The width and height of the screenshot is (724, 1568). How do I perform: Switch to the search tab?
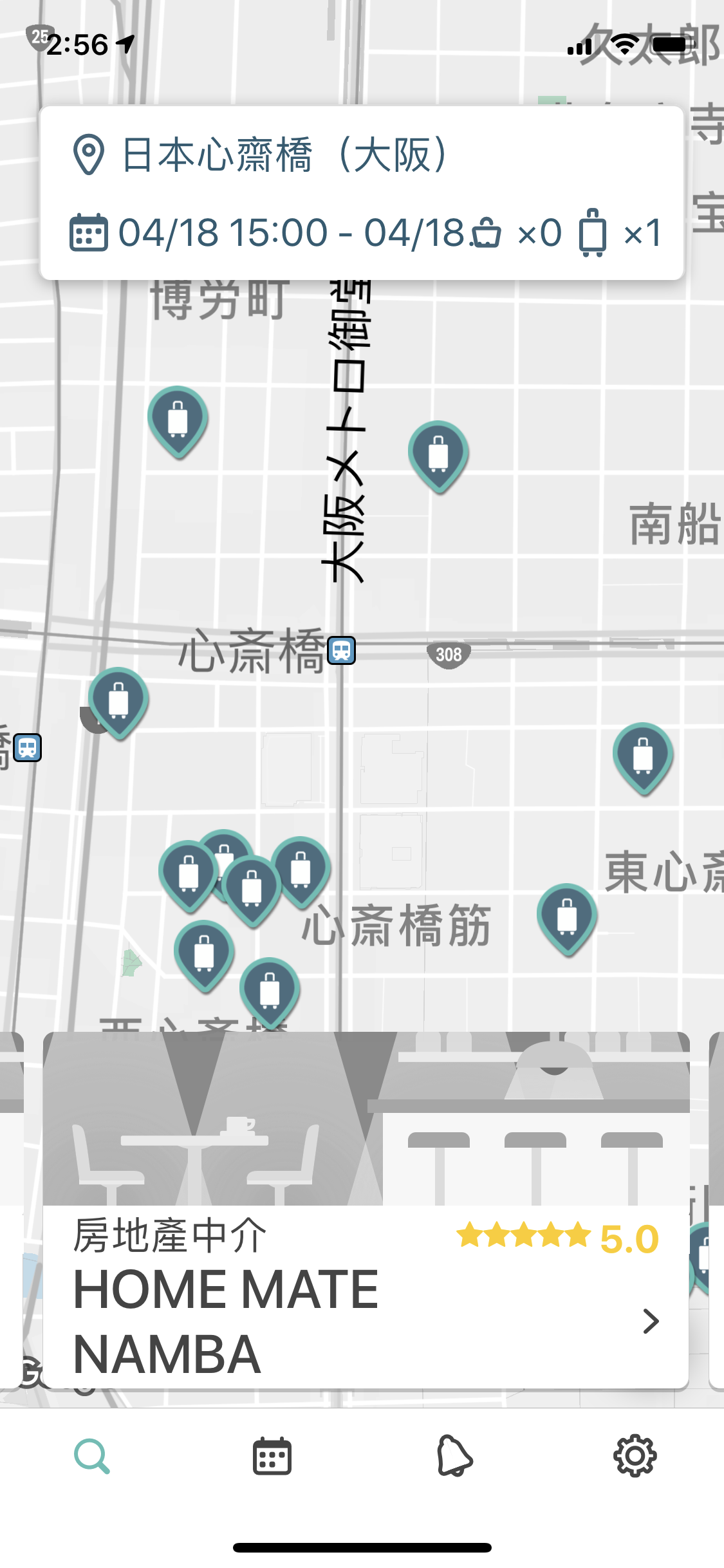pyautogui.click(x=91, y=1456)
